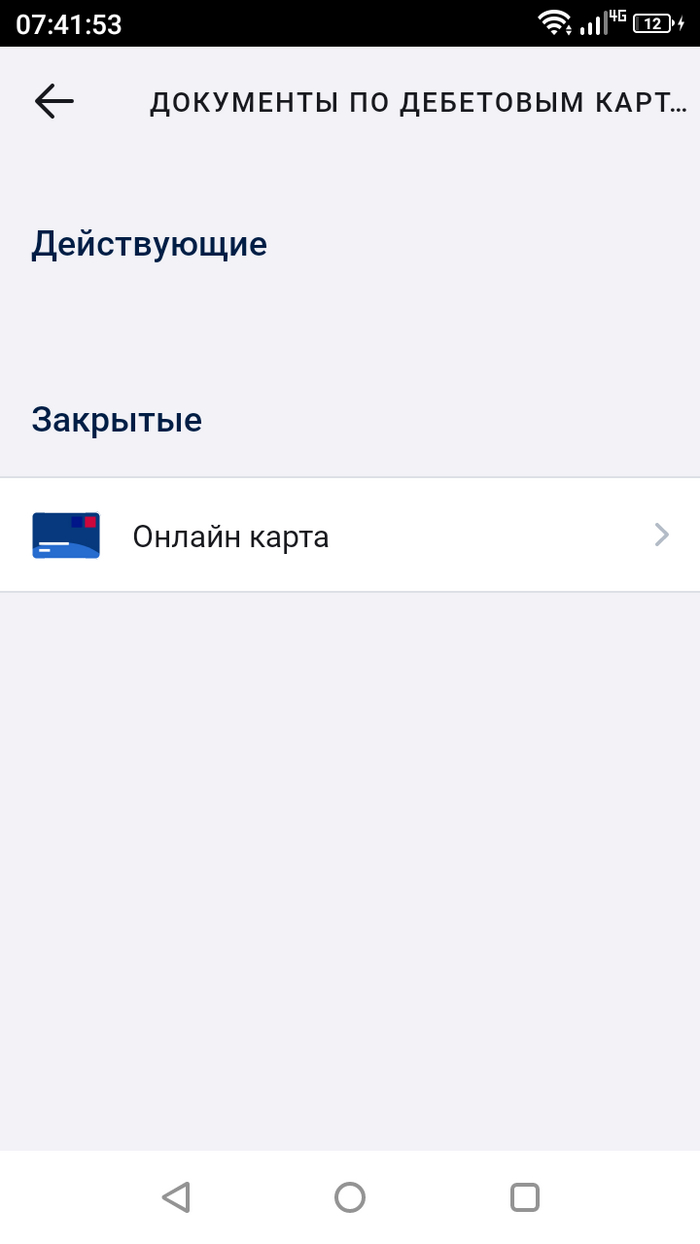Image resolution: width=700 pixels, height=1244 pixels.
Task: Tap the system home button
Action: [350, 1197]
